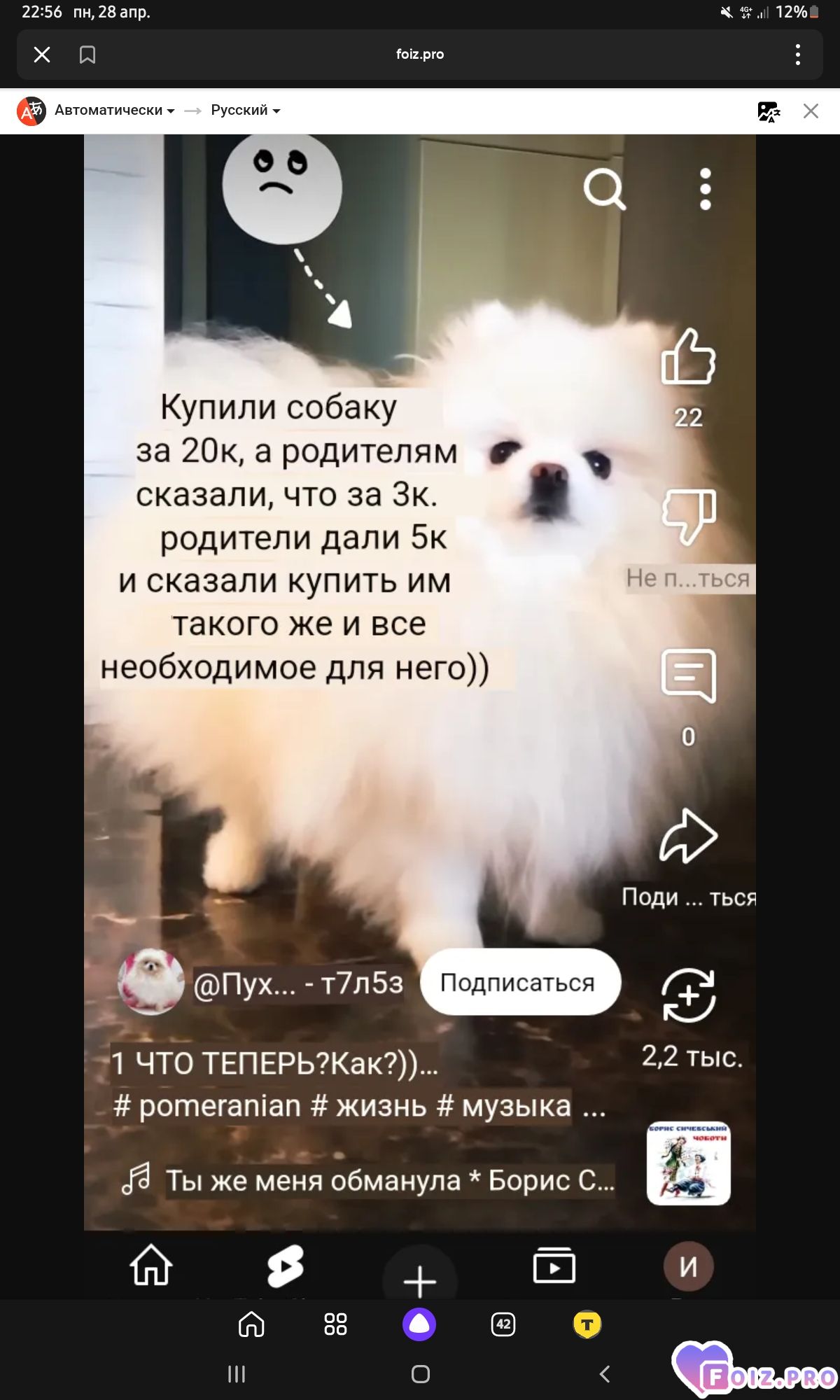Viewport: 840px width, 1400px height.
Task: Tap the foiz.pro address bar
Action: pyautogui.click(x=420, y=55)
